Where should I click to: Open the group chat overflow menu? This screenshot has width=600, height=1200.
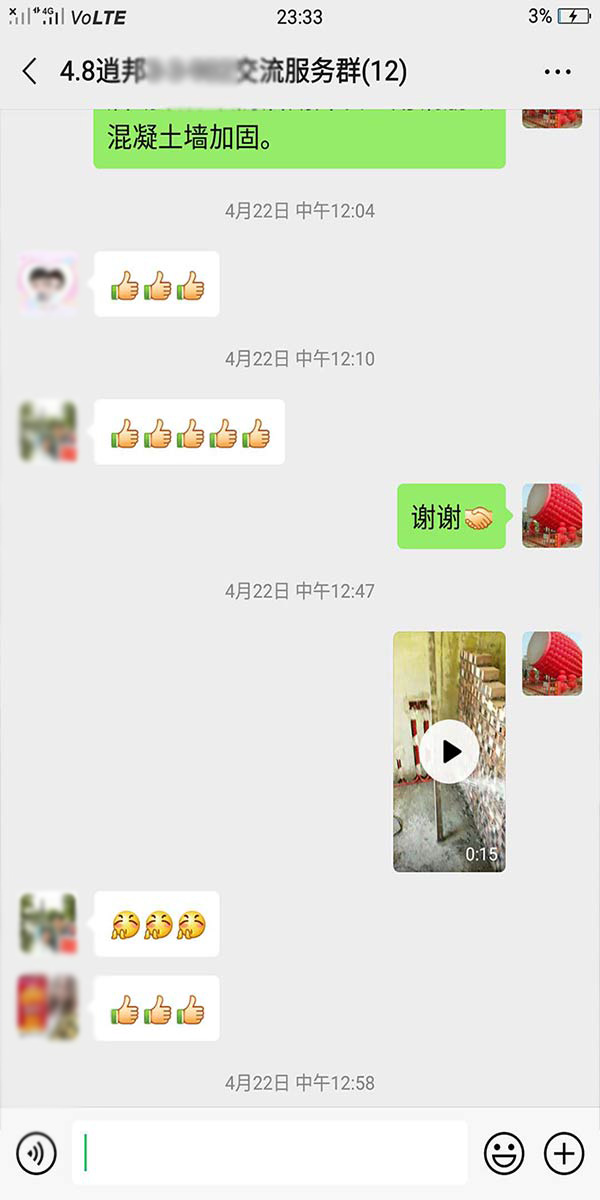click(557, 72)
